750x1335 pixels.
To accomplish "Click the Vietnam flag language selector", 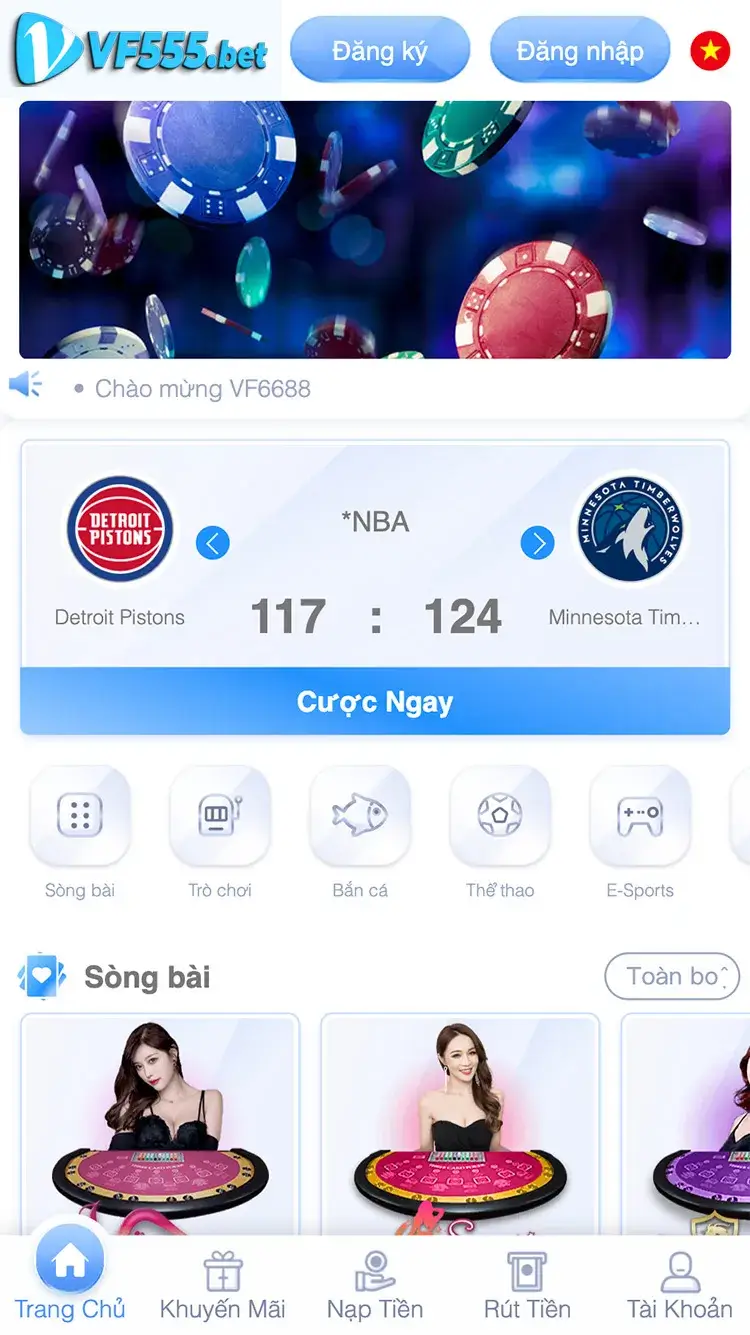I will click(x=710, y=50).
